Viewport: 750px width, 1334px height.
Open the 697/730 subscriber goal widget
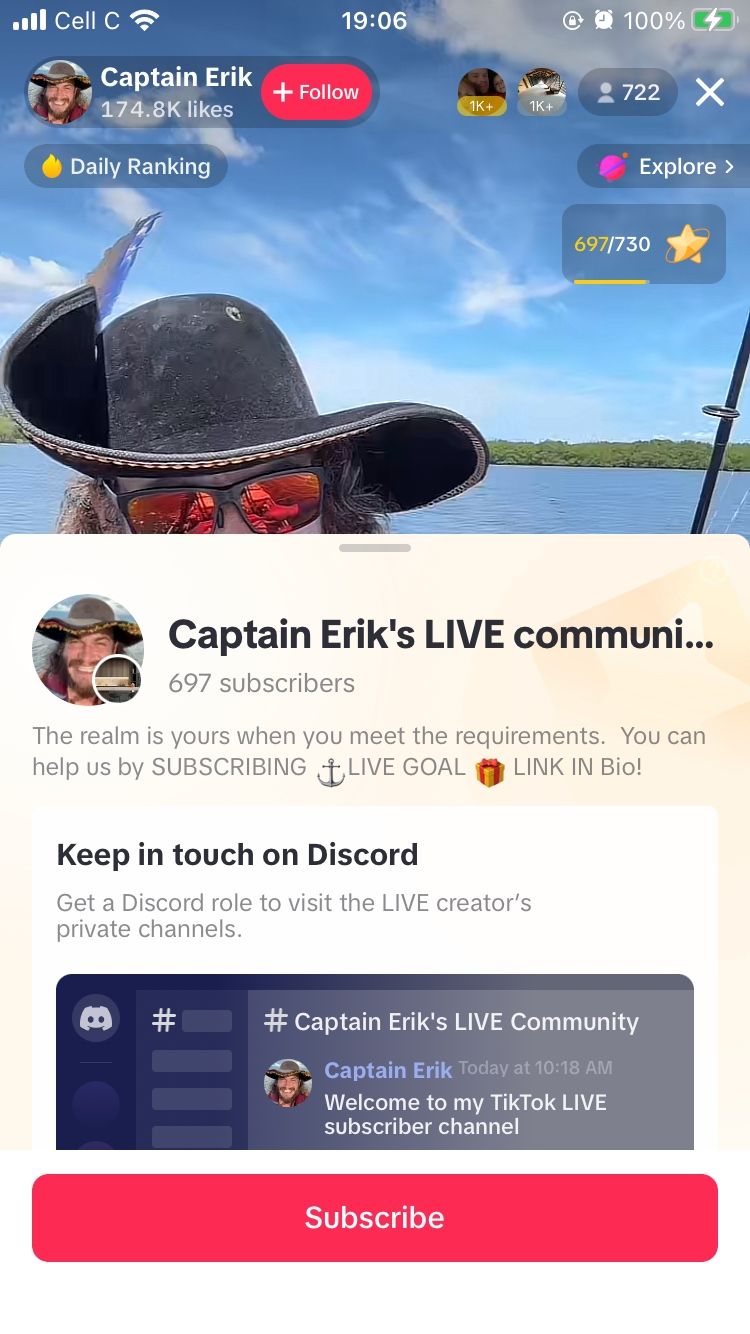643,244
